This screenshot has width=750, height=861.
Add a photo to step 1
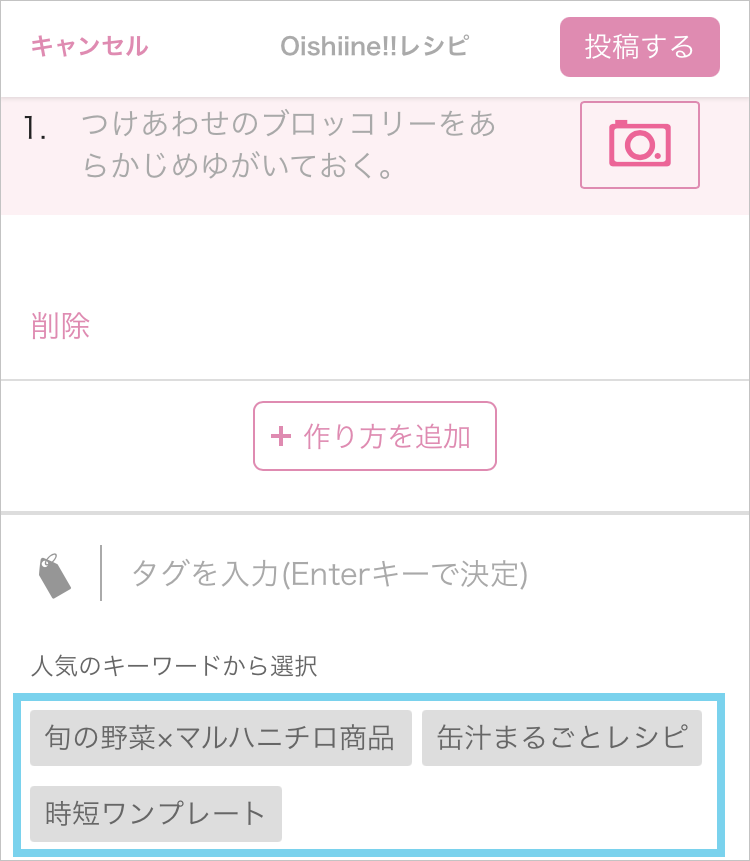click(640, 145)
